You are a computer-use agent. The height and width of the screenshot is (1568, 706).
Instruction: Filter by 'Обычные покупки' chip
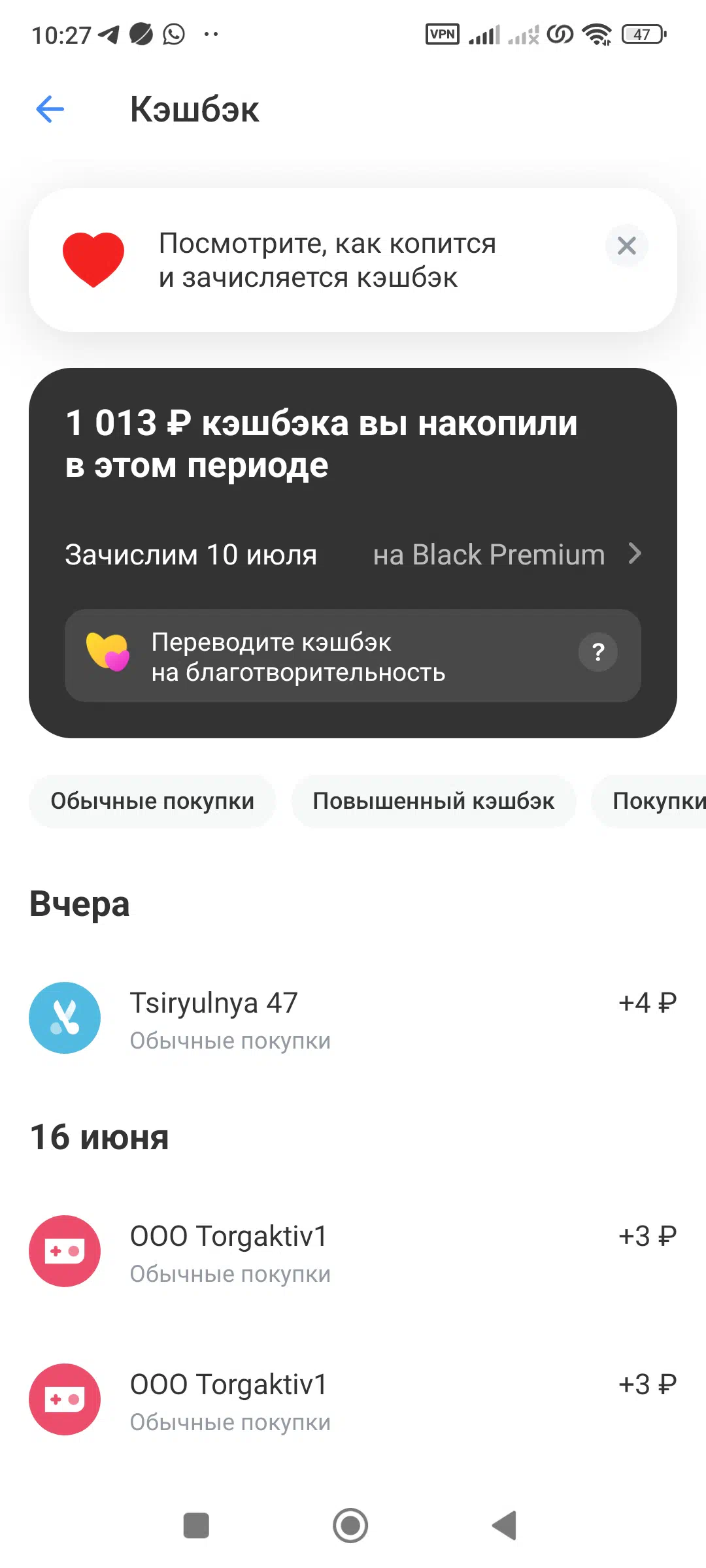point(152,801)
